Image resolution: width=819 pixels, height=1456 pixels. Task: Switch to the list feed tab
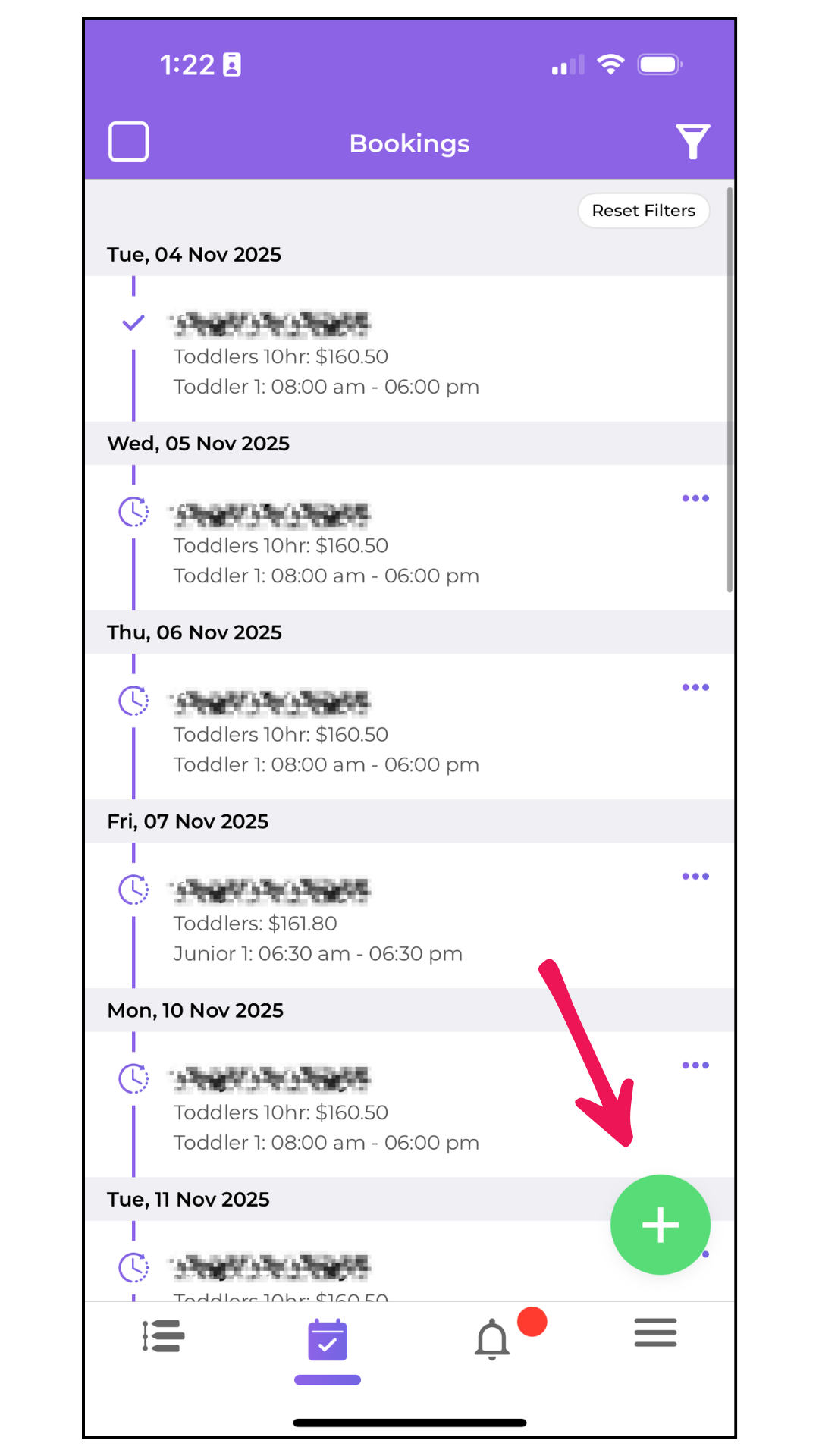(163, 1335)
